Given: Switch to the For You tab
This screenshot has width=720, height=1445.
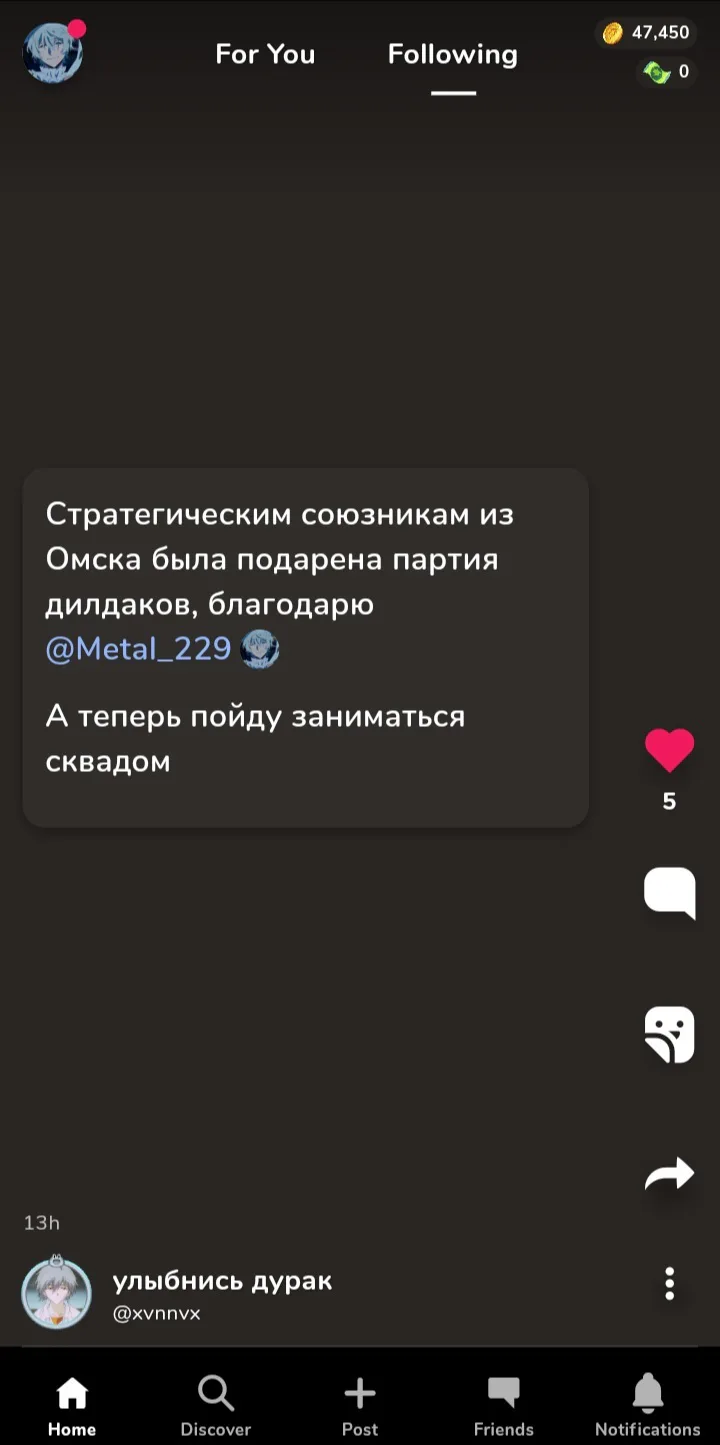Looking at the screenshot, I should point(265,54).
